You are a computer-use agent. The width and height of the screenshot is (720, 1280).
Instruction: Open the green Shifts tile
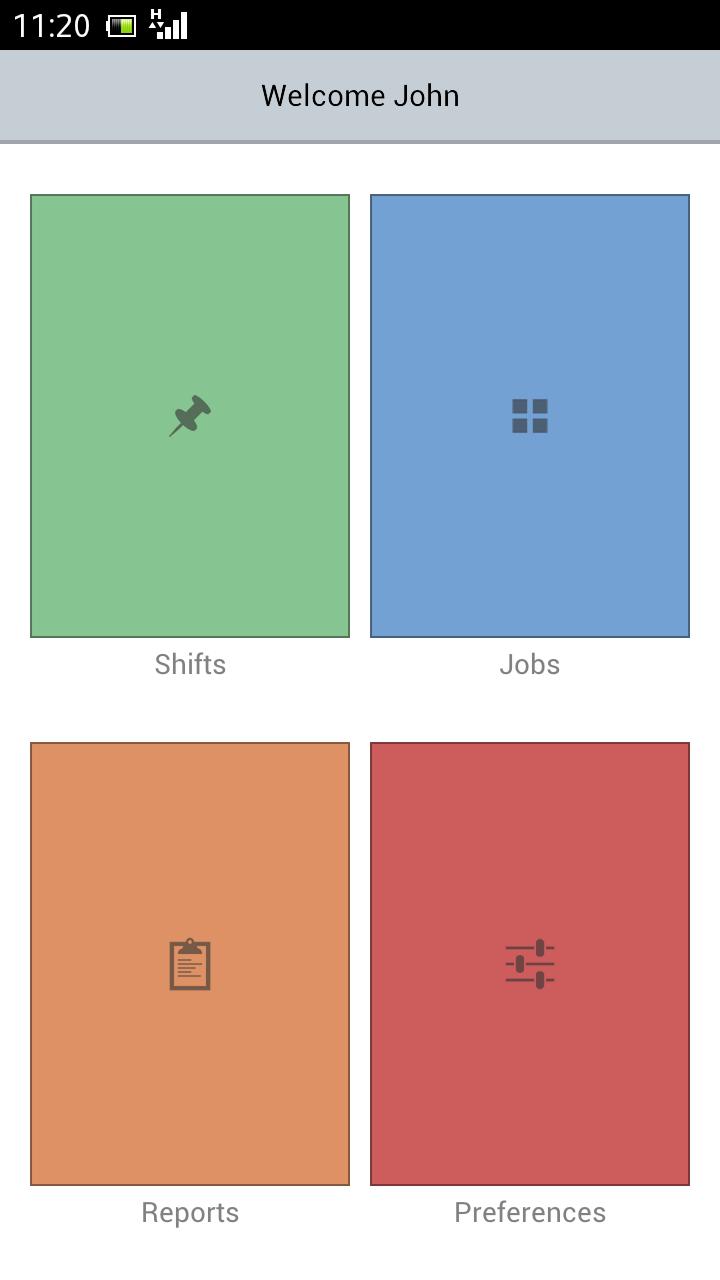190,416
